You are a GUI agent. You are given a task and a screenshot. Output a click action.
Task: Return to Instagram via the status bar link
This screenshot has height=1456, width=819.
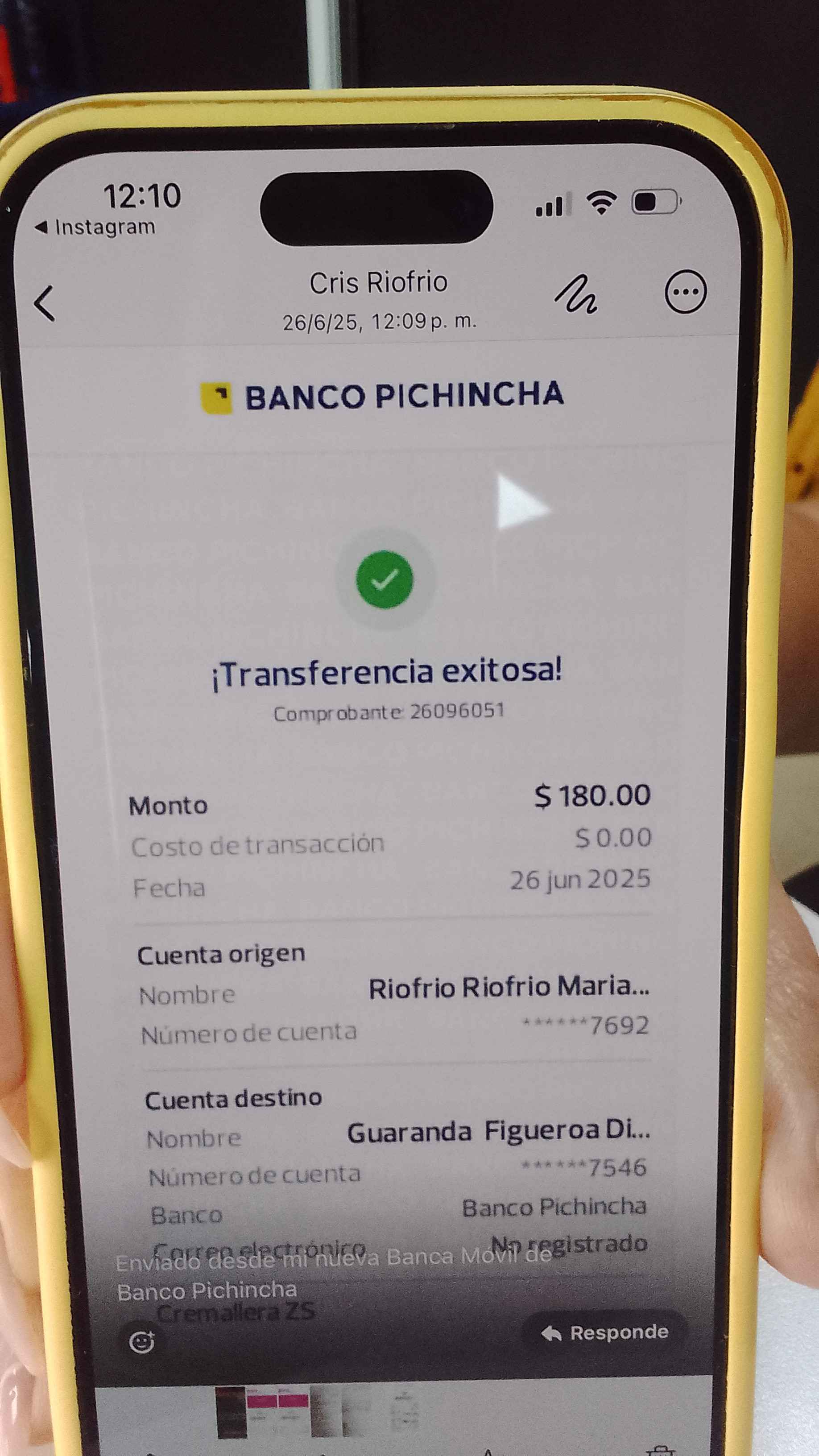click(x=95, y=227)
